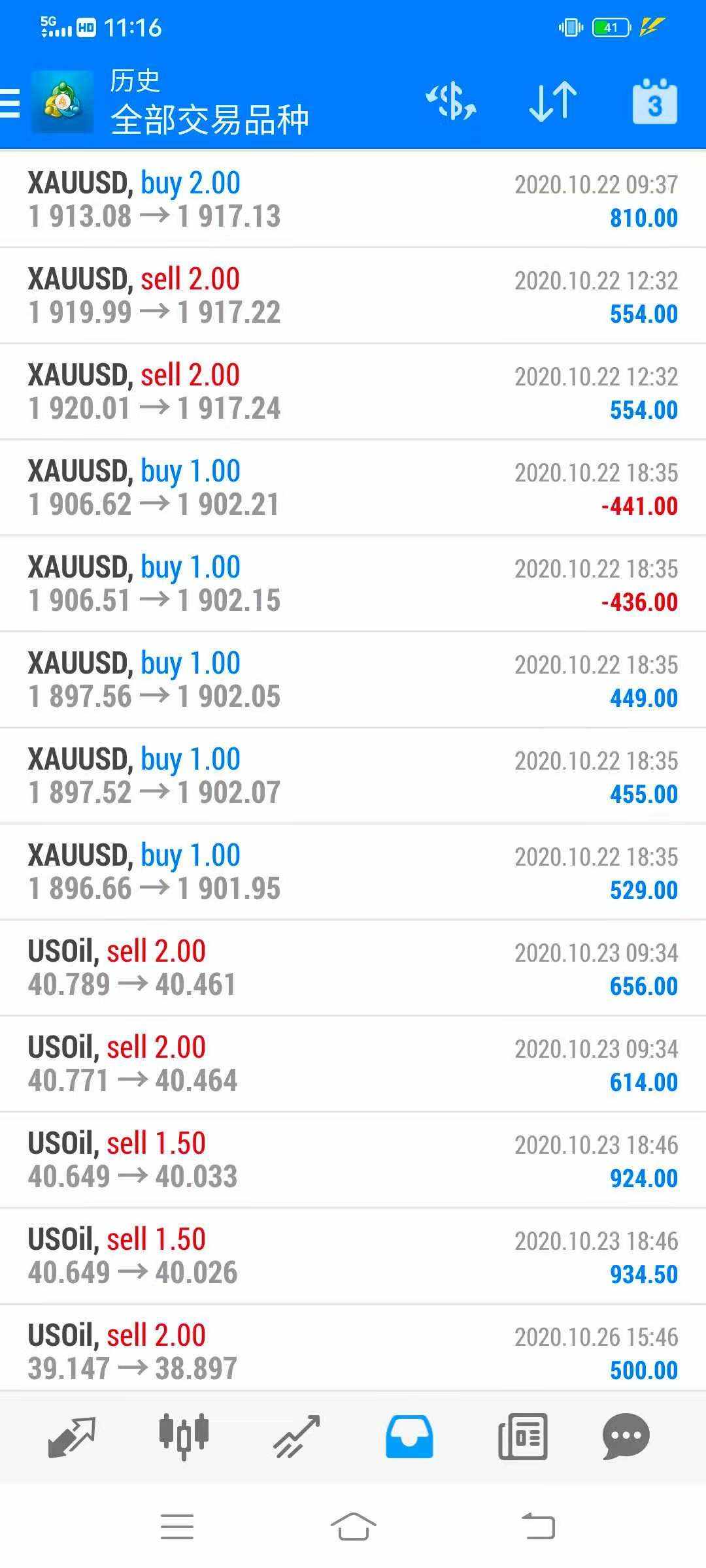Open the Messages chat bubble tab
This screenshot has height=1568, width=706.
tap(626, 1437)
